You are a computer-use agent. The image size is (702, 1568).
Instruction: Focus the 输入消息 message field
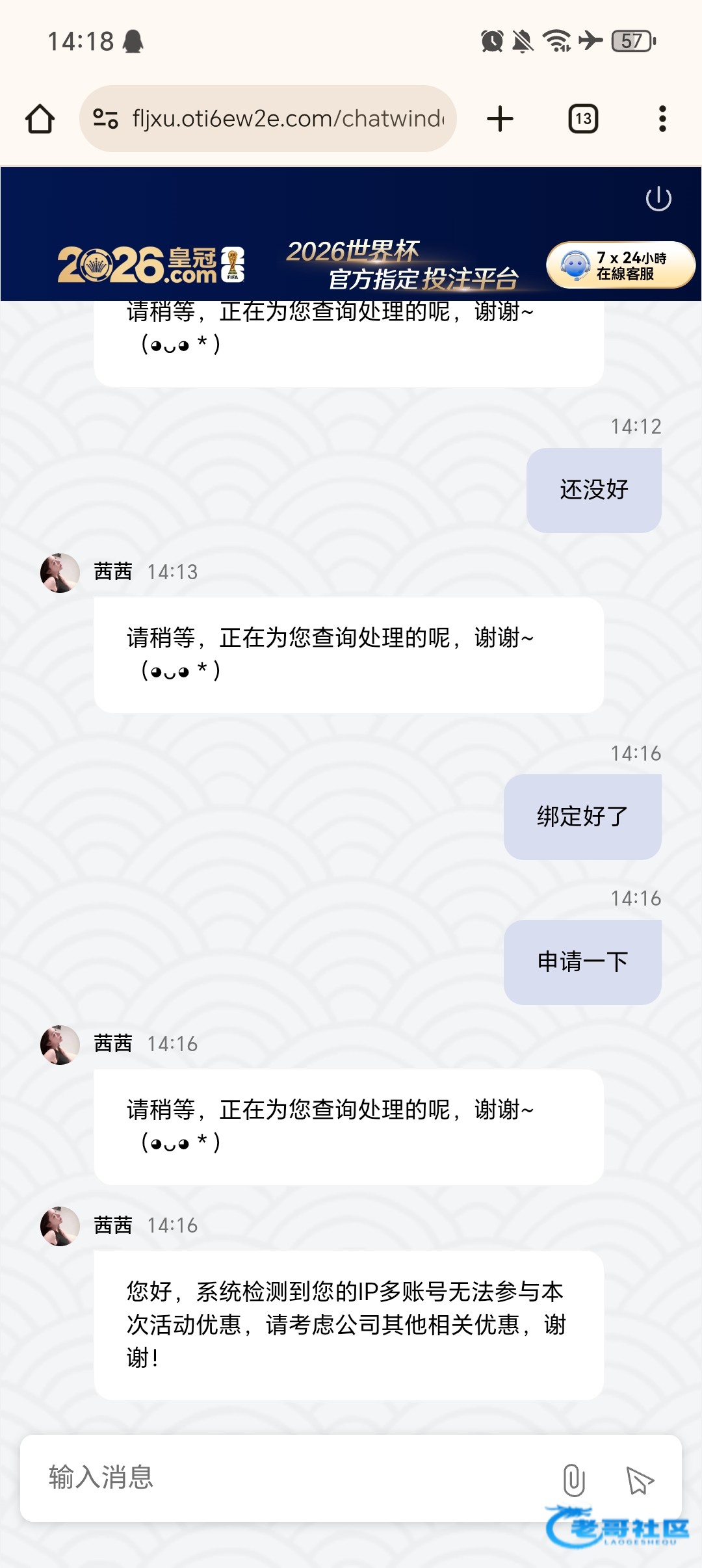[x=286, y=1477]
